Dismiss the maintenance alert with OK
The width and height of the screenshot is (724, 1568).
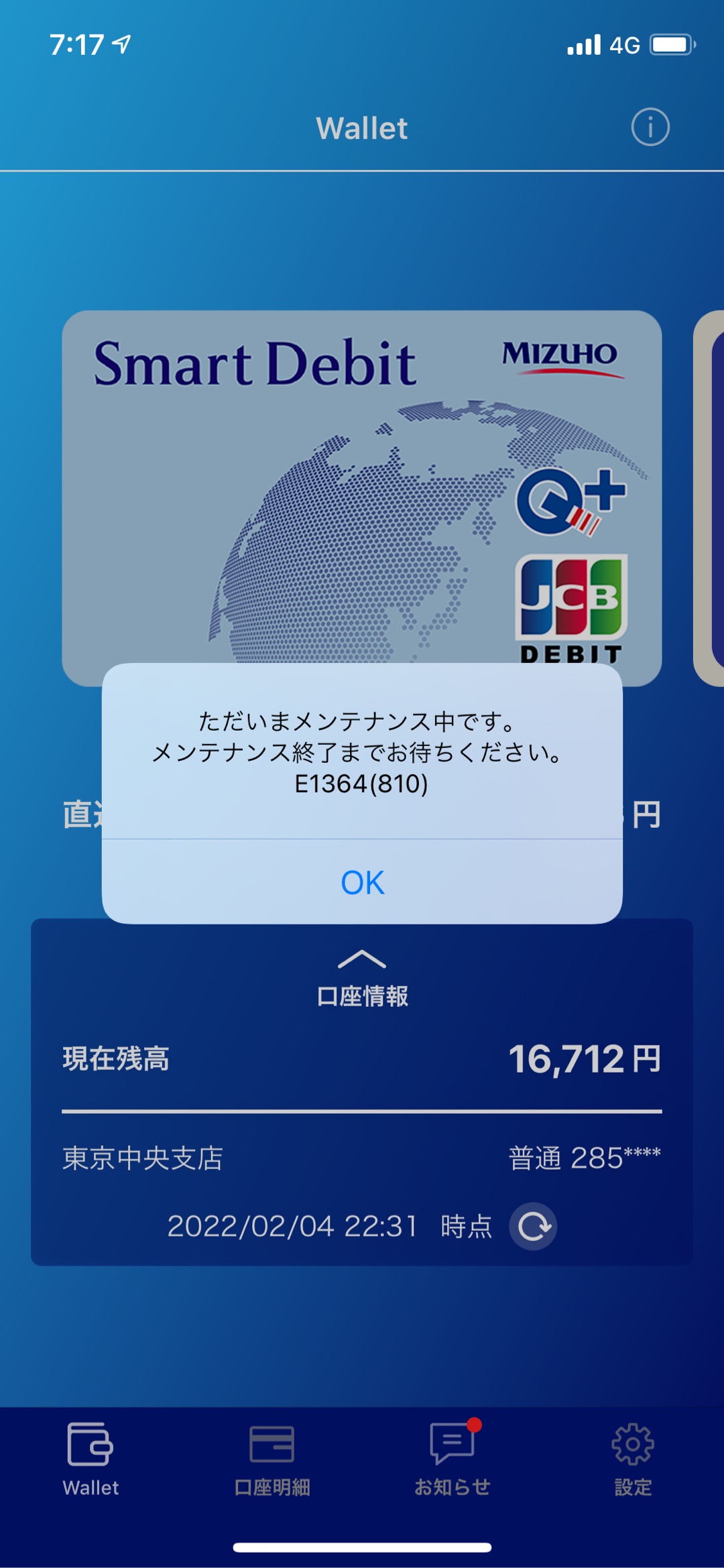click(x=362, y=882)
